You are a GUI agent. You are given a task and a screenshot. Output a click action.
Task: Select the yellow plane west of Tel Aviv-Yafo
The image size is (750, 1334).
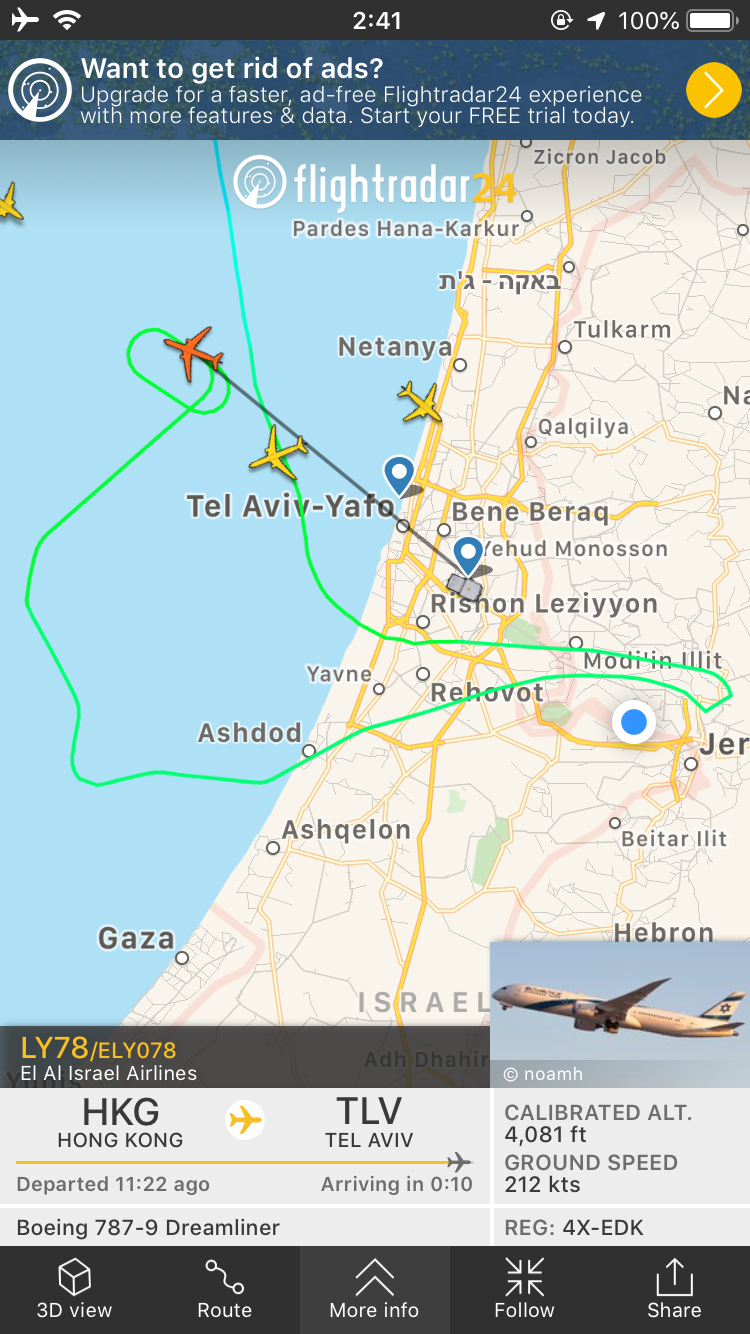click(278, 454)
